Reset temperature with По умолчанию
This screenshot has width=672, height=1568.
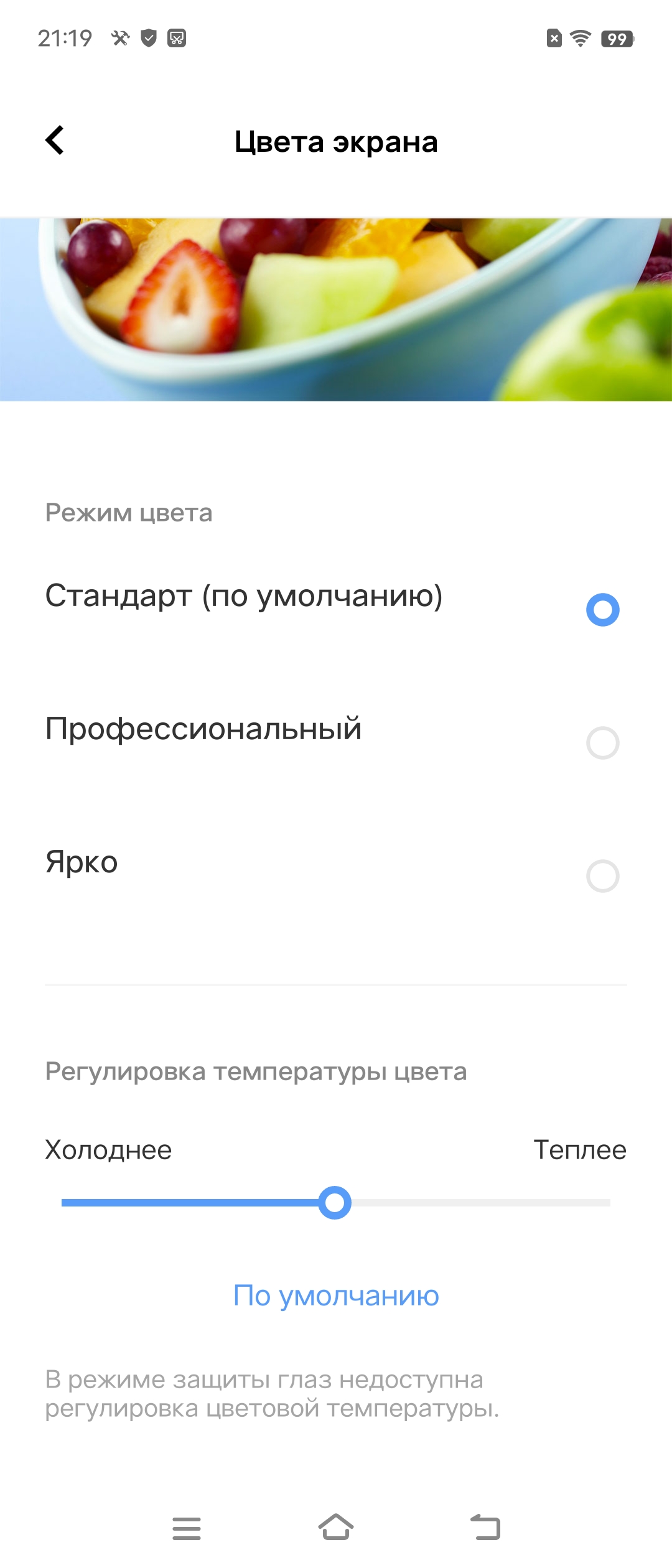coord(336,1295)
